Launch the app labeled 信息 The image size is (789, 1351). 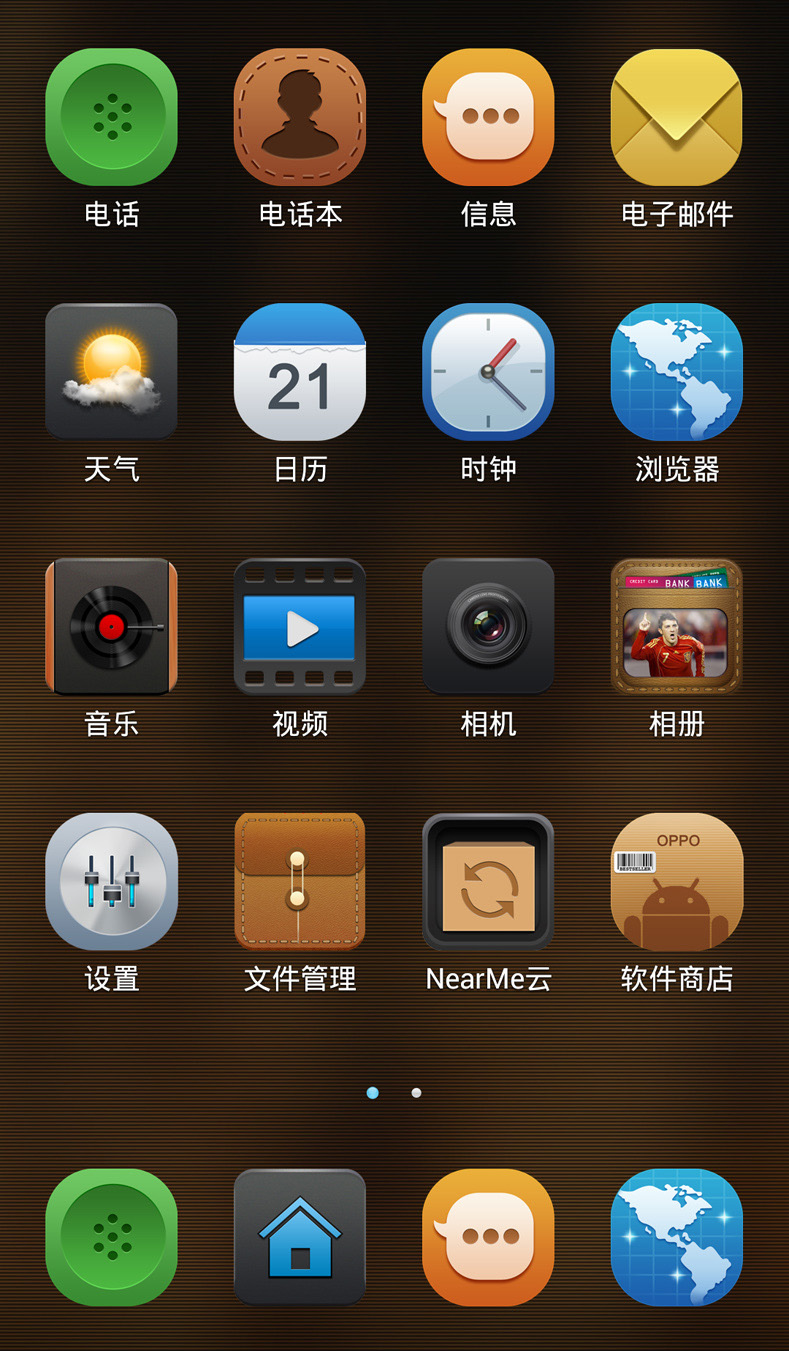488,117
